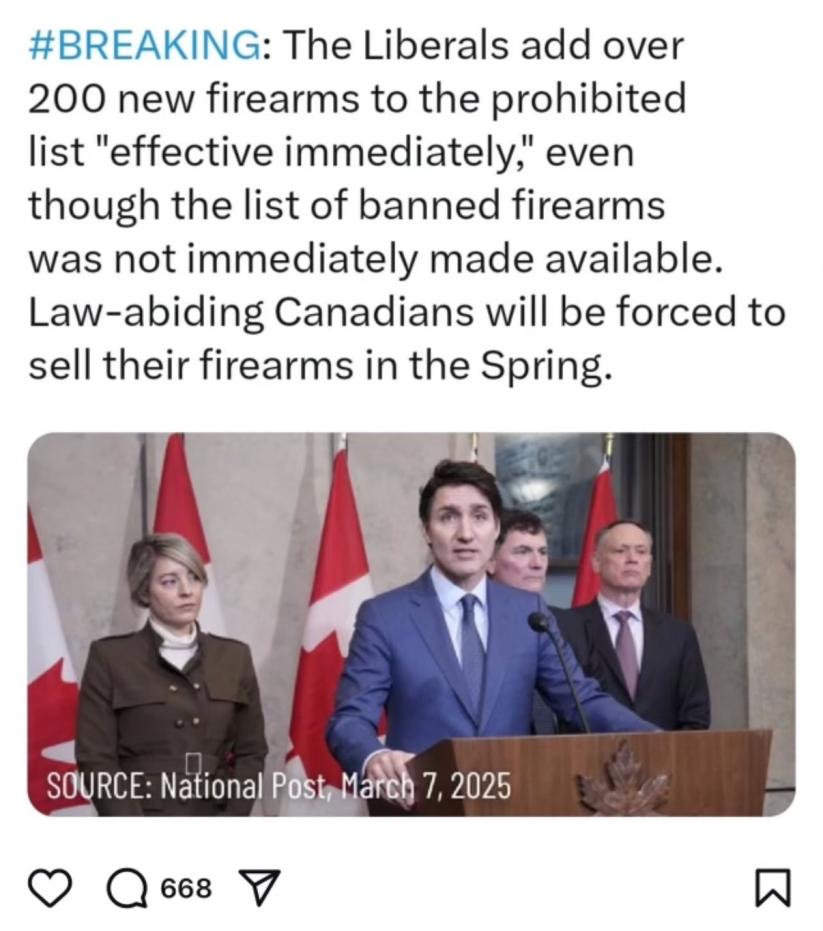
Task: Share this post via the paper plane
Action: tap(260, 887)
